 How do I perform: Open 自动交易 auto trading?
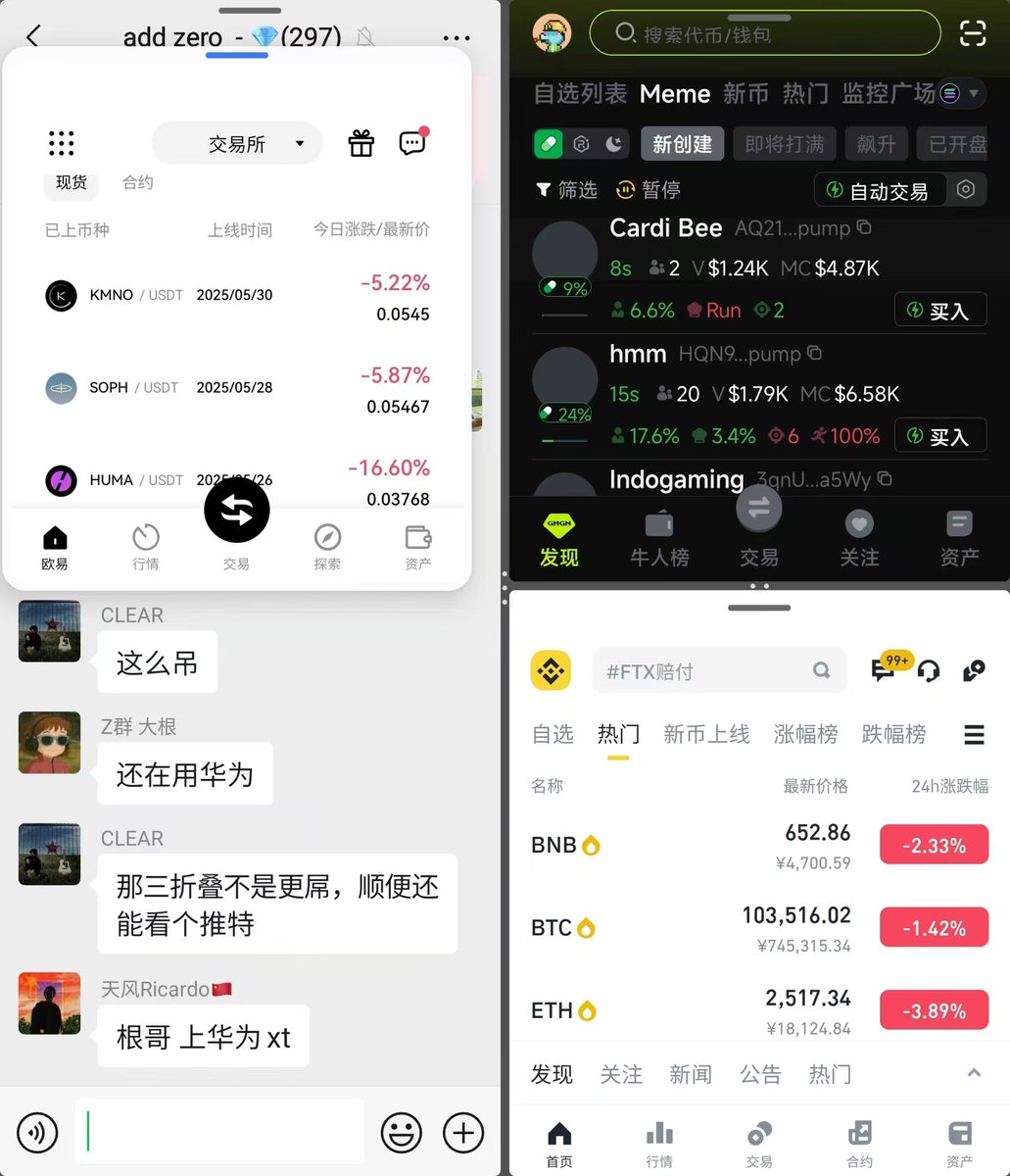tap(878, 190)
